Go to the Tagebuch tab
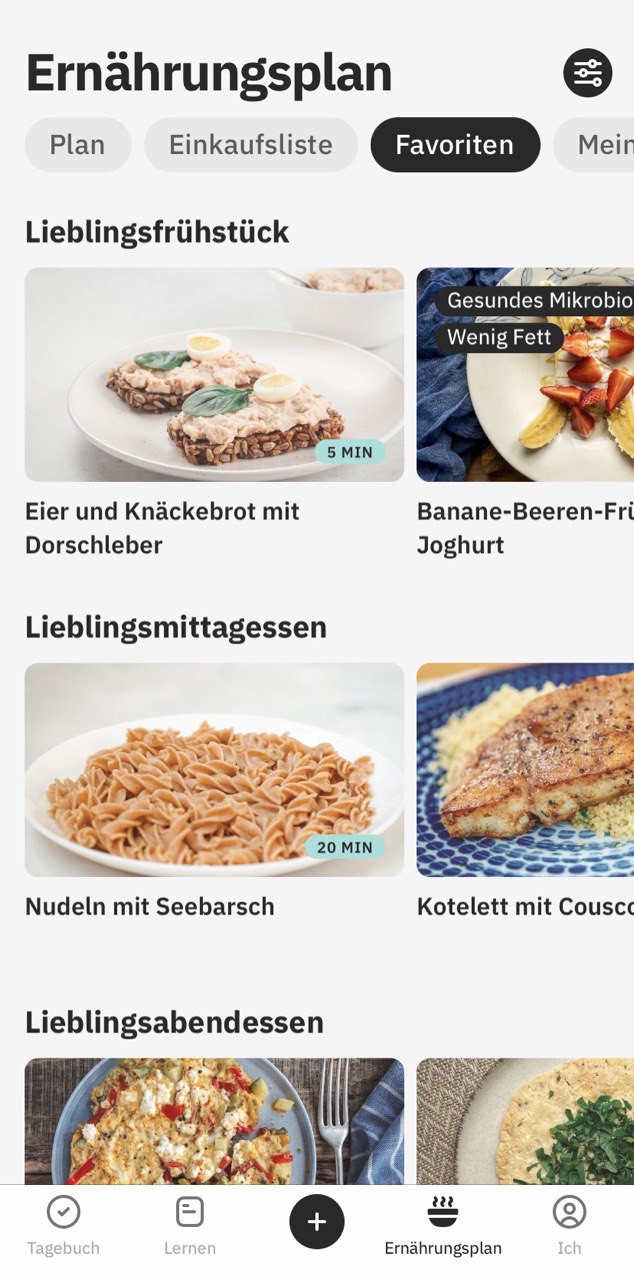This screenshot has height=1280, width=634. 63,1225
